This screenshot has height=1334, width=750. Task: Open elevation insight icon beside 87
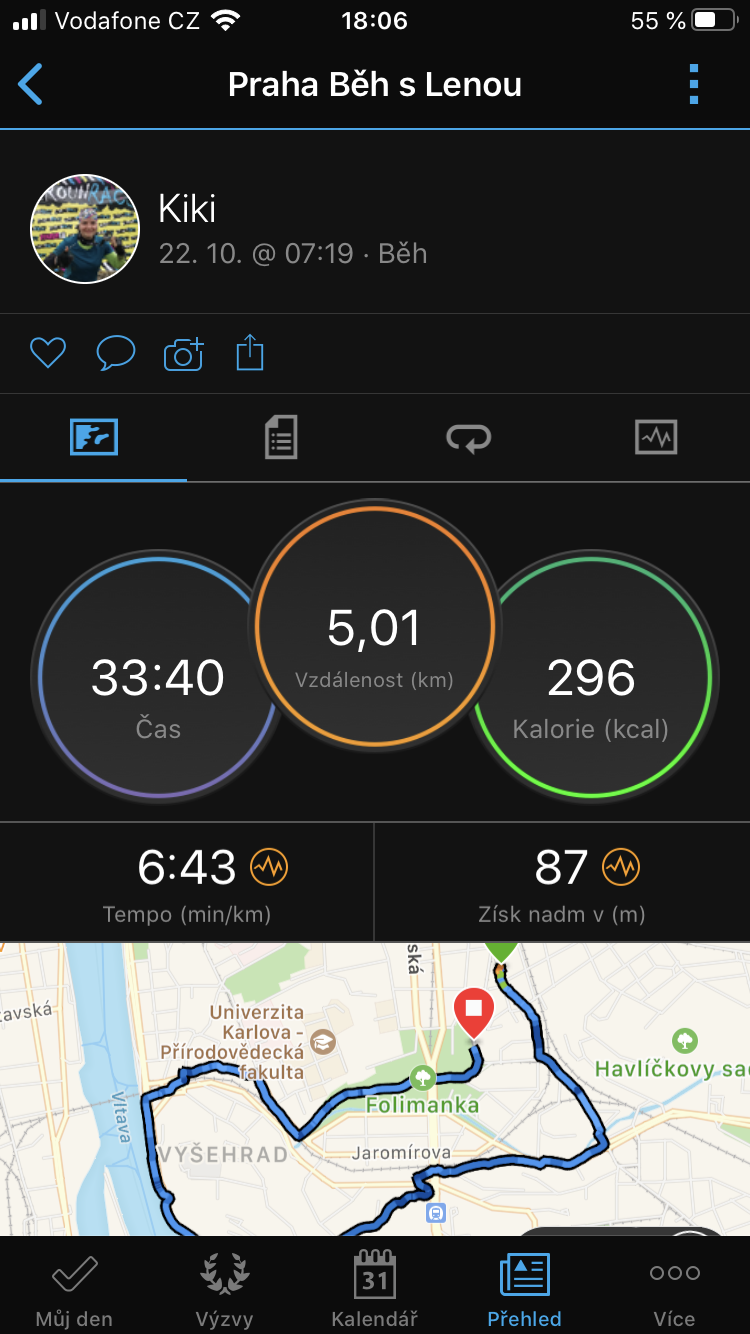click(x=621, y=867)
